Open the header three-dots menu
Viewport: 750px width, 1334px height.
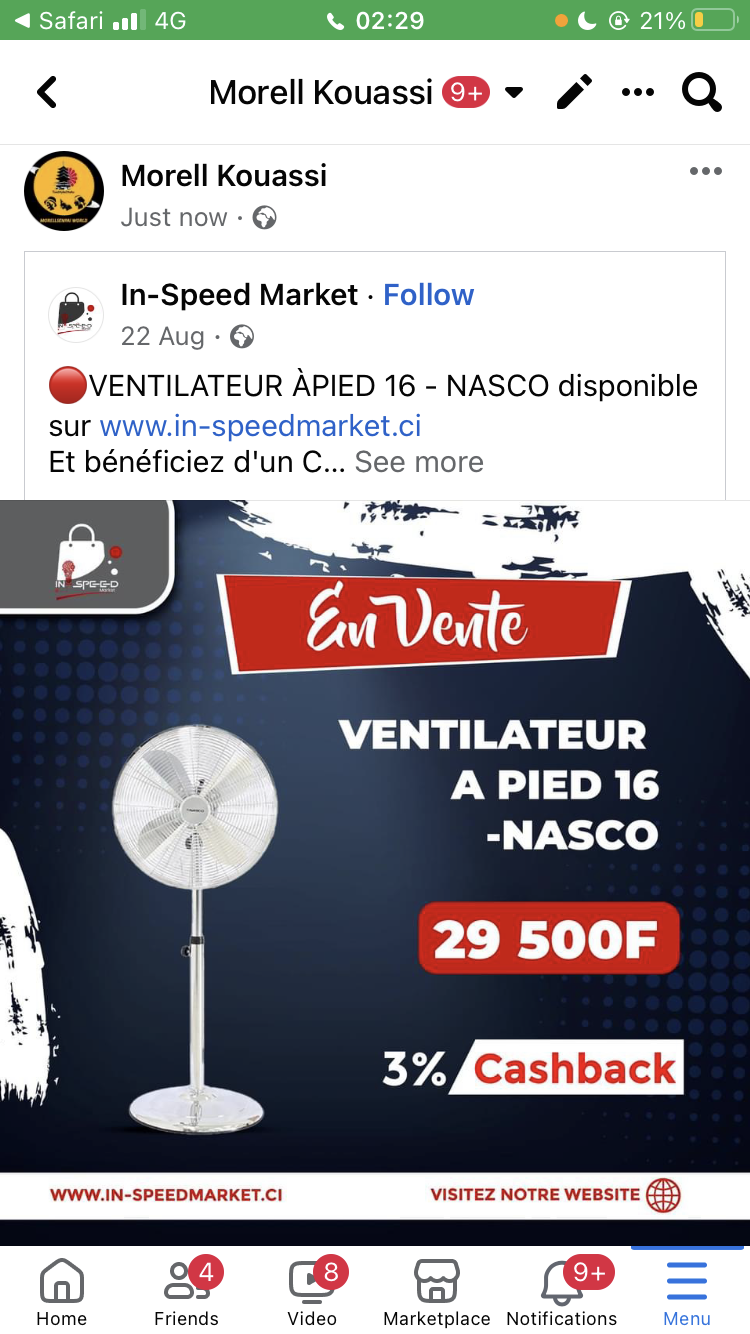point(637,93)
